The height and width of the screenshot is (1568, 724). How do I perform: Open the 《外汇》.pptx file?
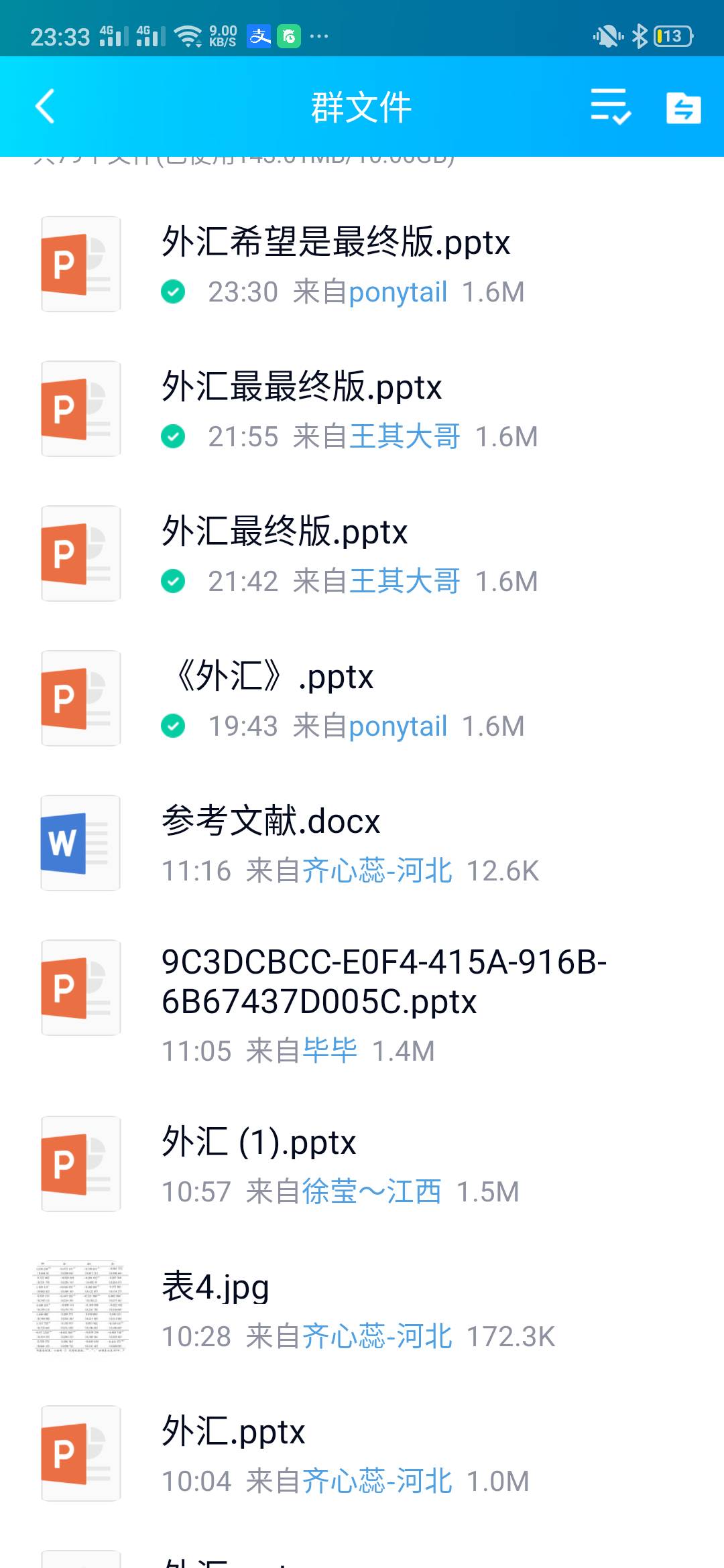(268, 677)
